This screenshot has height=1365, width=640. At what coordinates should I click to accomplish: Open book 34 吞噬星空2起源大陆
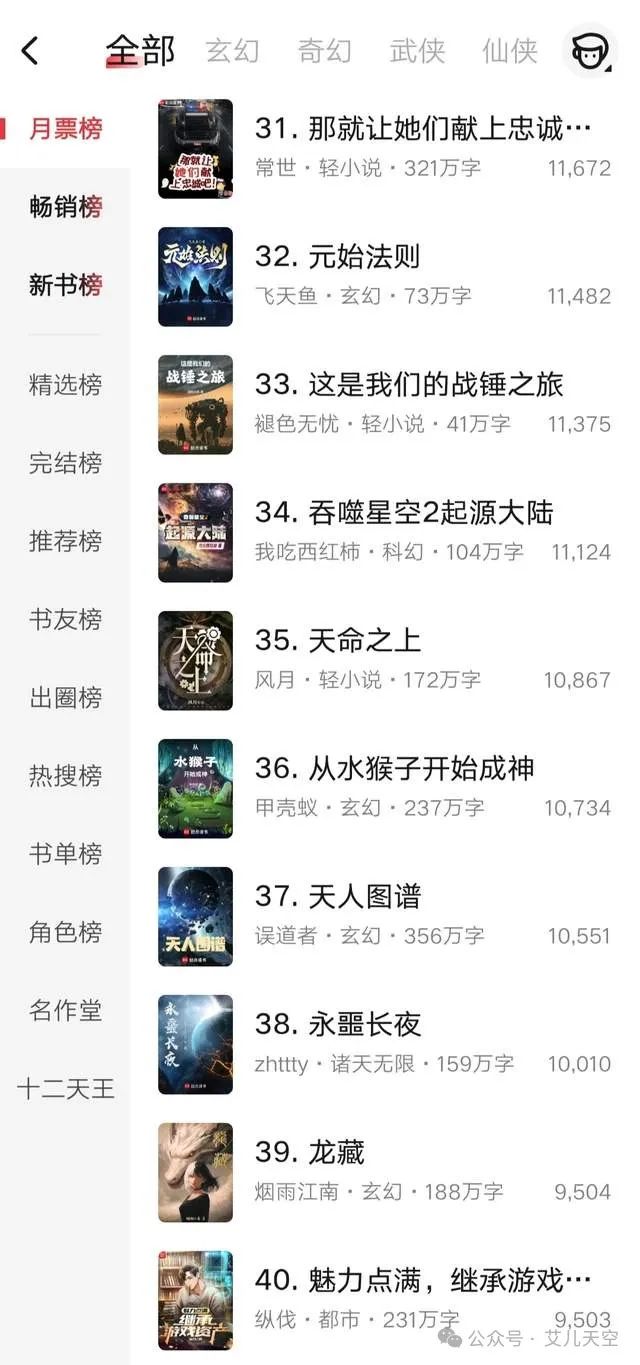pos(385,533)
